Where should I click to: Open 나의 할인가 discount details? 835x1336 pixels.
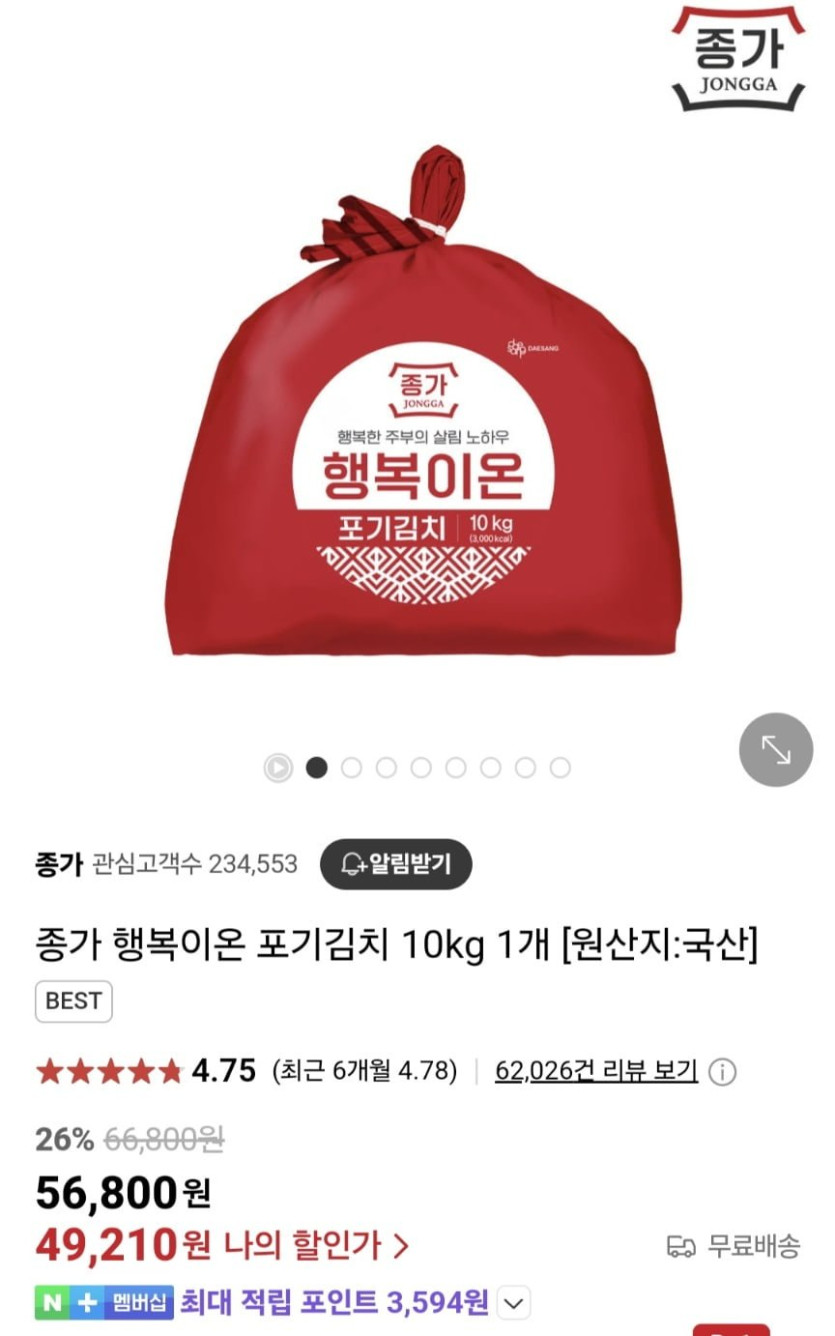[x=316, y=1246]
